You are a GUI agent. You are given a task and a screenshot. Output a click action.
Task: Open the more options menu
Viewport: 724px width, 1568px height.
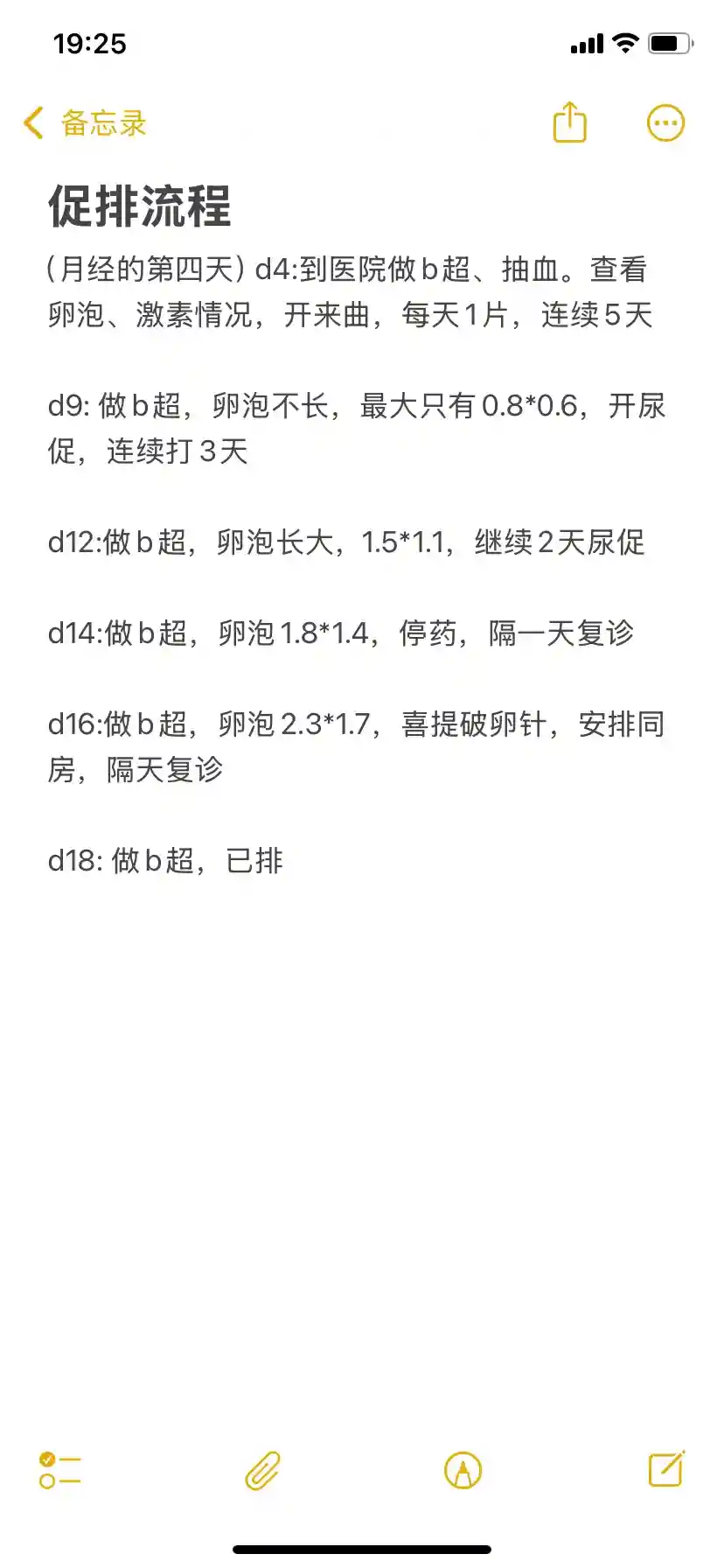[665, 123]
